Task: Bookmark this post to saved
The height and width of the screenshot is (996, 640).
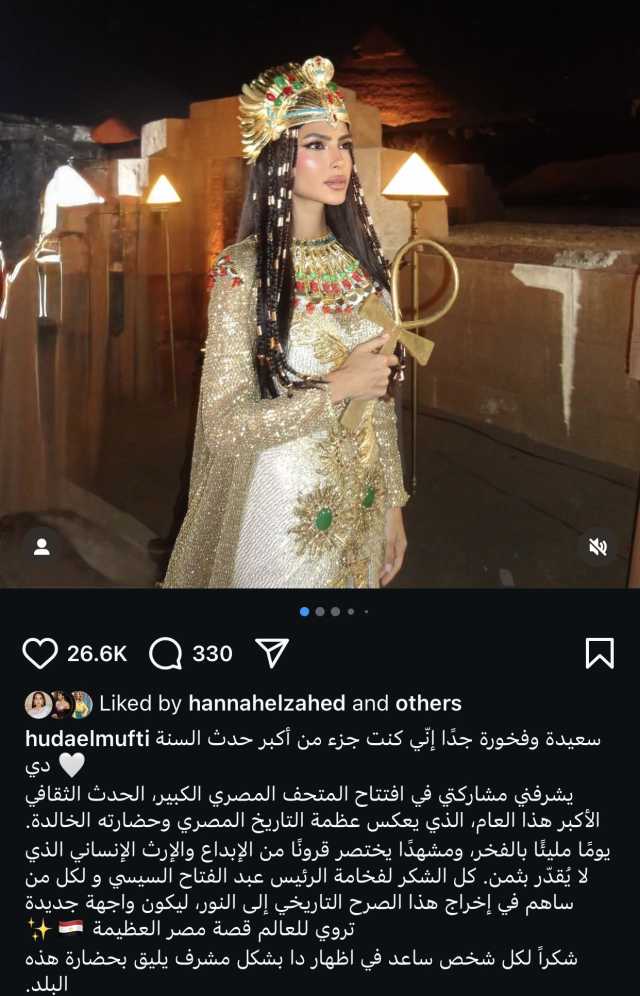Action: coord(598,653)
